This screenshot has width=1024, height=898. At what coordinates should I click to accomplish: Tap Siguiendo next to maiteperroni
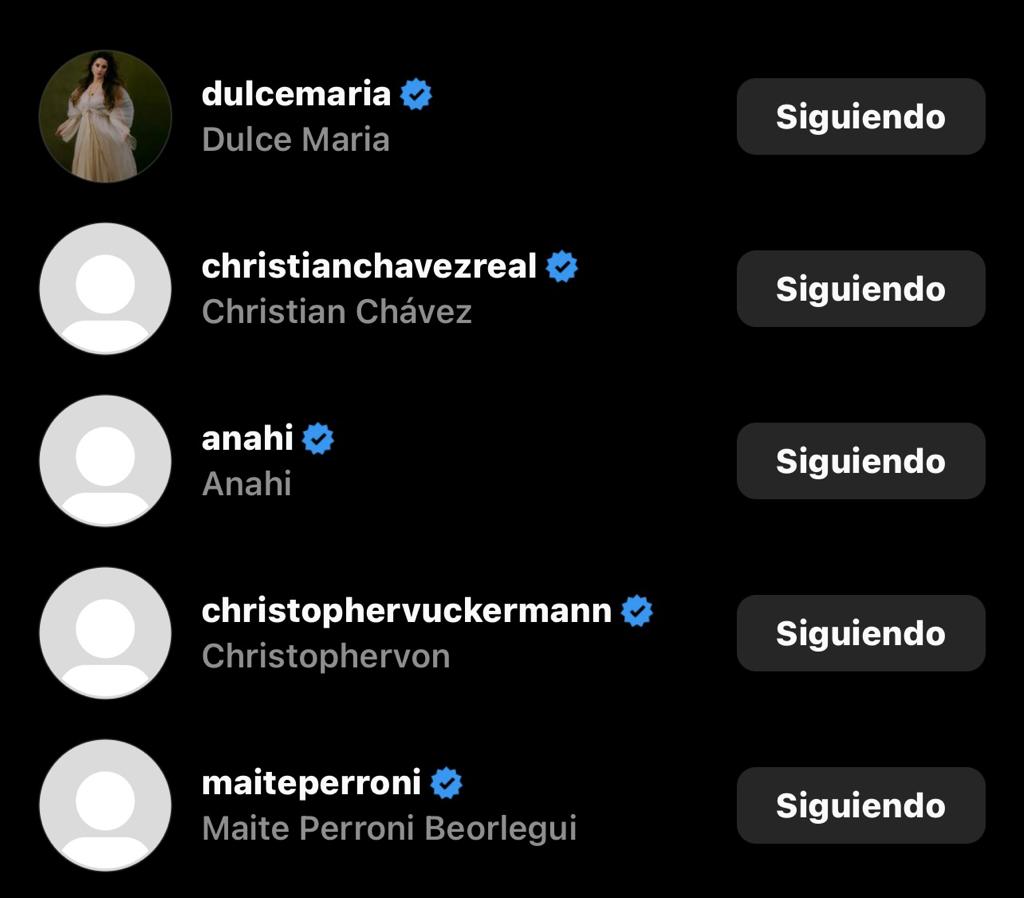pyautogui.click(x=860, y=805)
